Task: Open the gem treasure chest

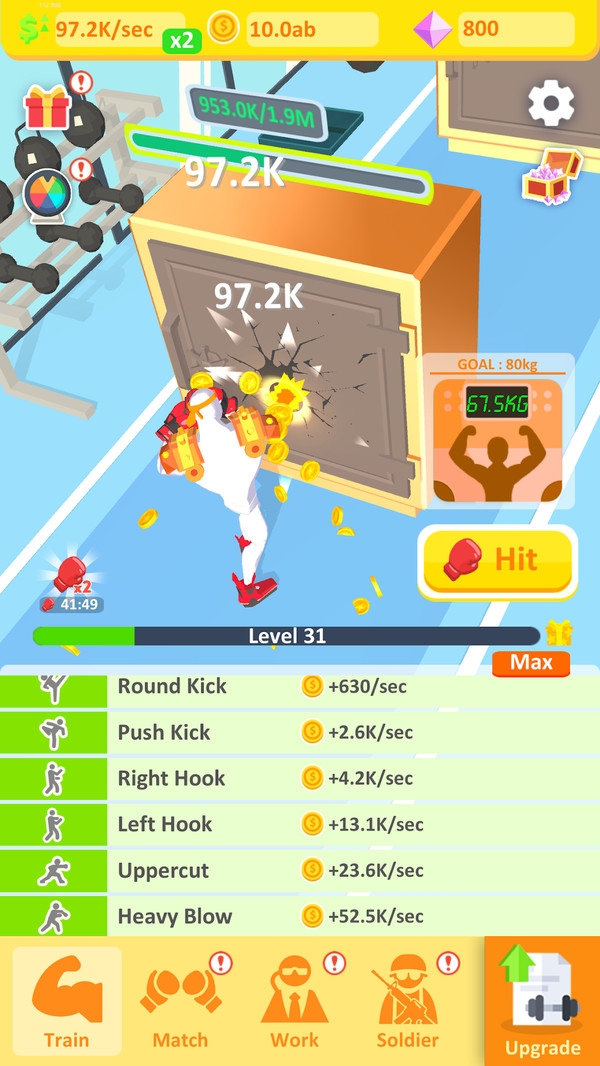Action: coord(550,176)
